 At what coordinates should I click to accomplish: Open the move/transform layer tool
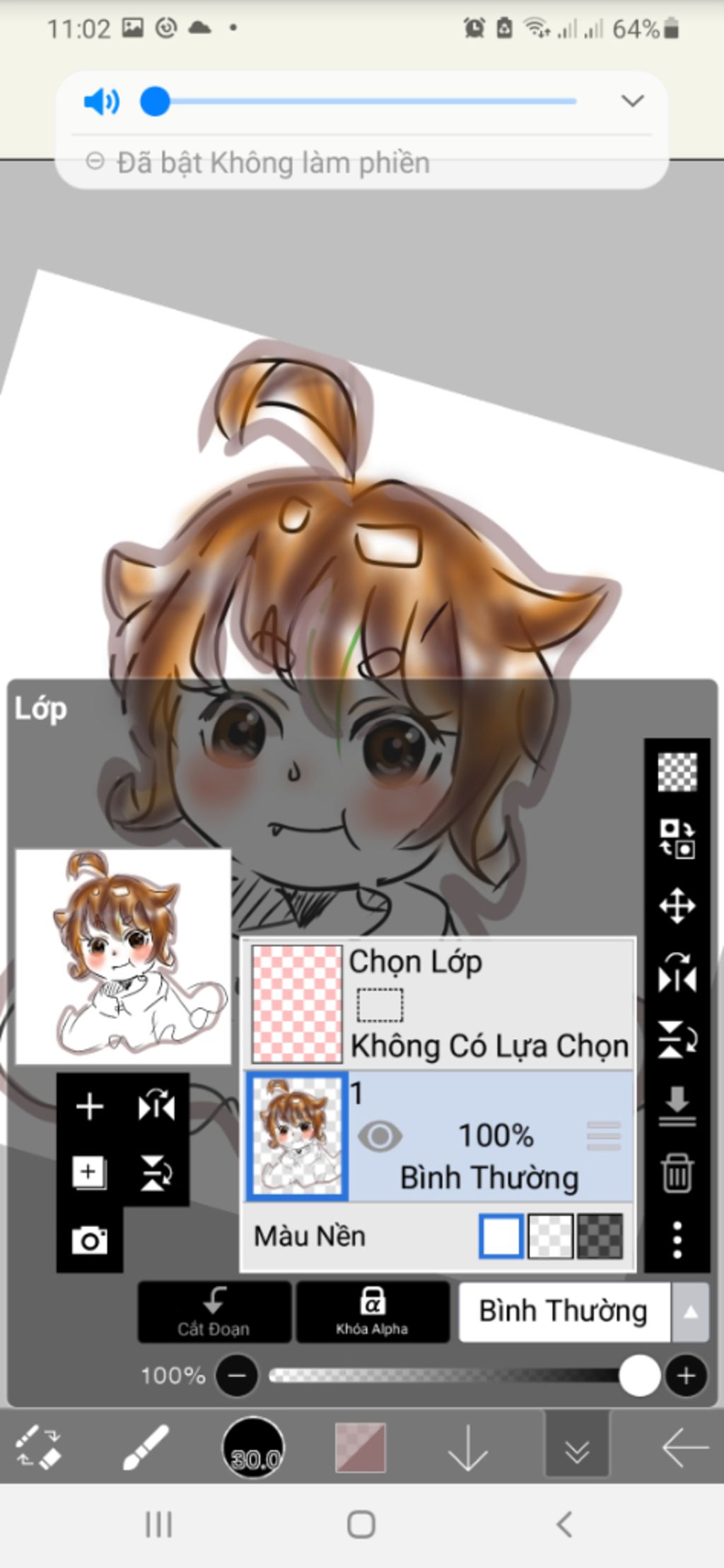click(x=677, y=906)
